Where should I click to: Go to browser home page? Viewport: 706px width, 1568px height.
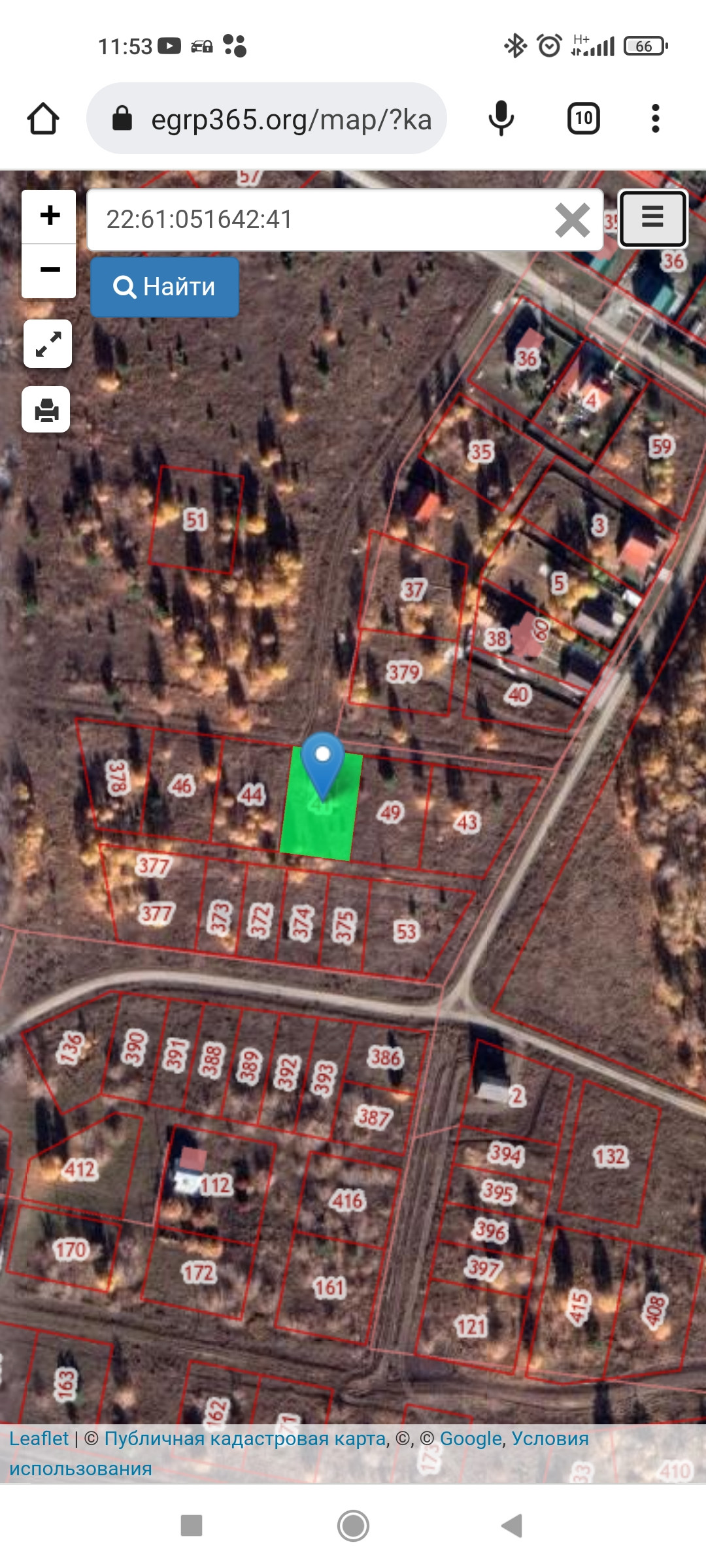(43, 118)
